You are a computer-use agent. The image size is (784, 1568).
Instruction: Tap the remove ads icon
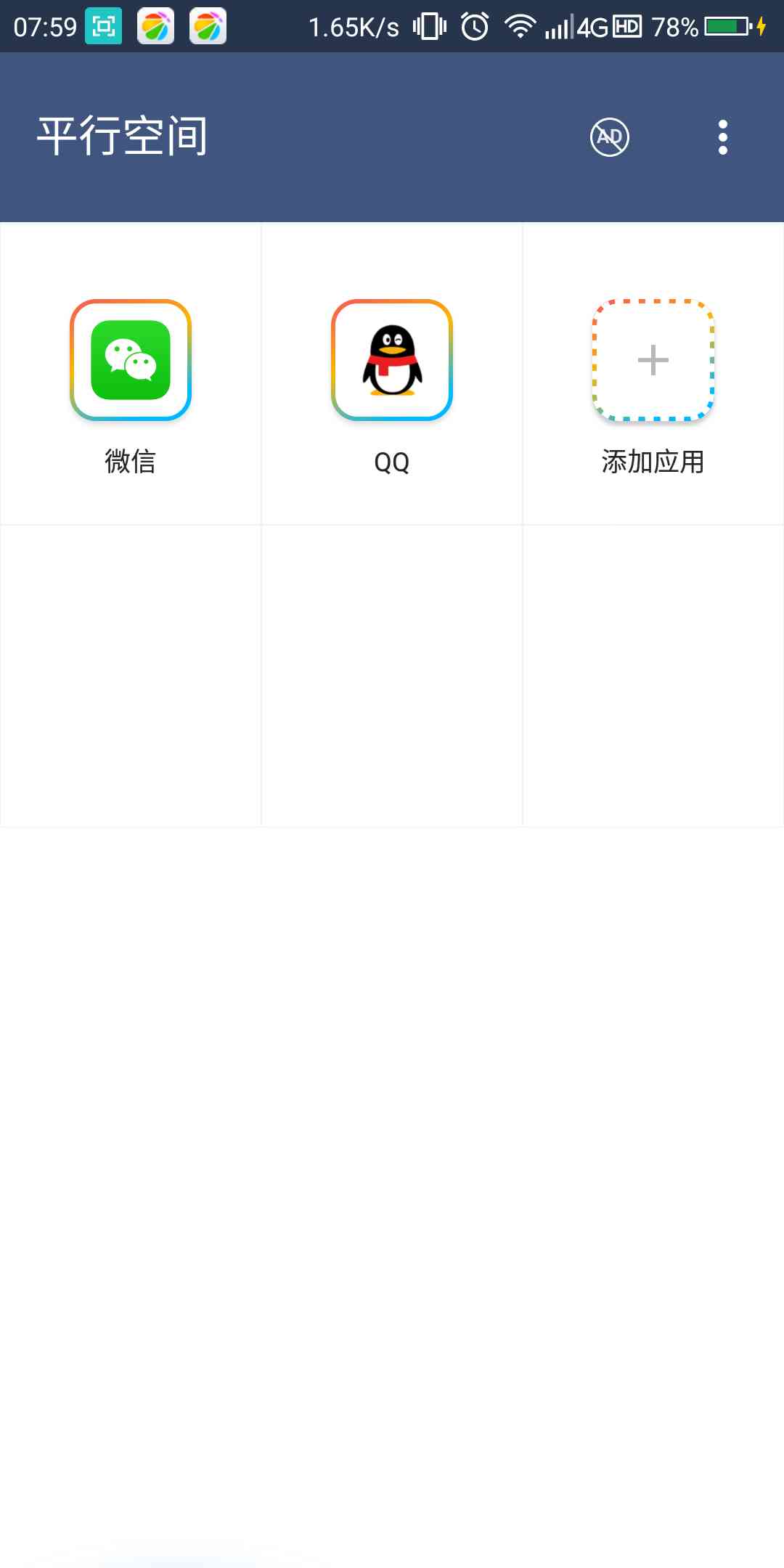[x=609, y=137]
